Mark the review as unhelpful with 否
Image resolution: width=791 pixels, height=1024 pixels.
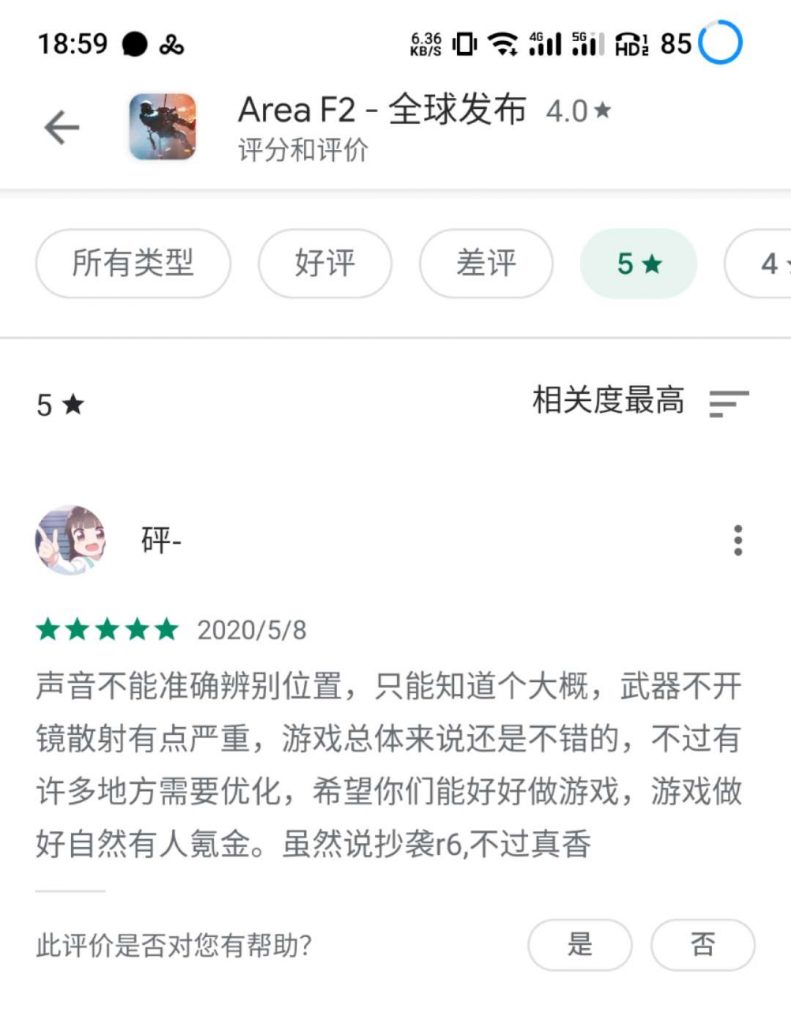pyautogui.click(x=703, y=945)
